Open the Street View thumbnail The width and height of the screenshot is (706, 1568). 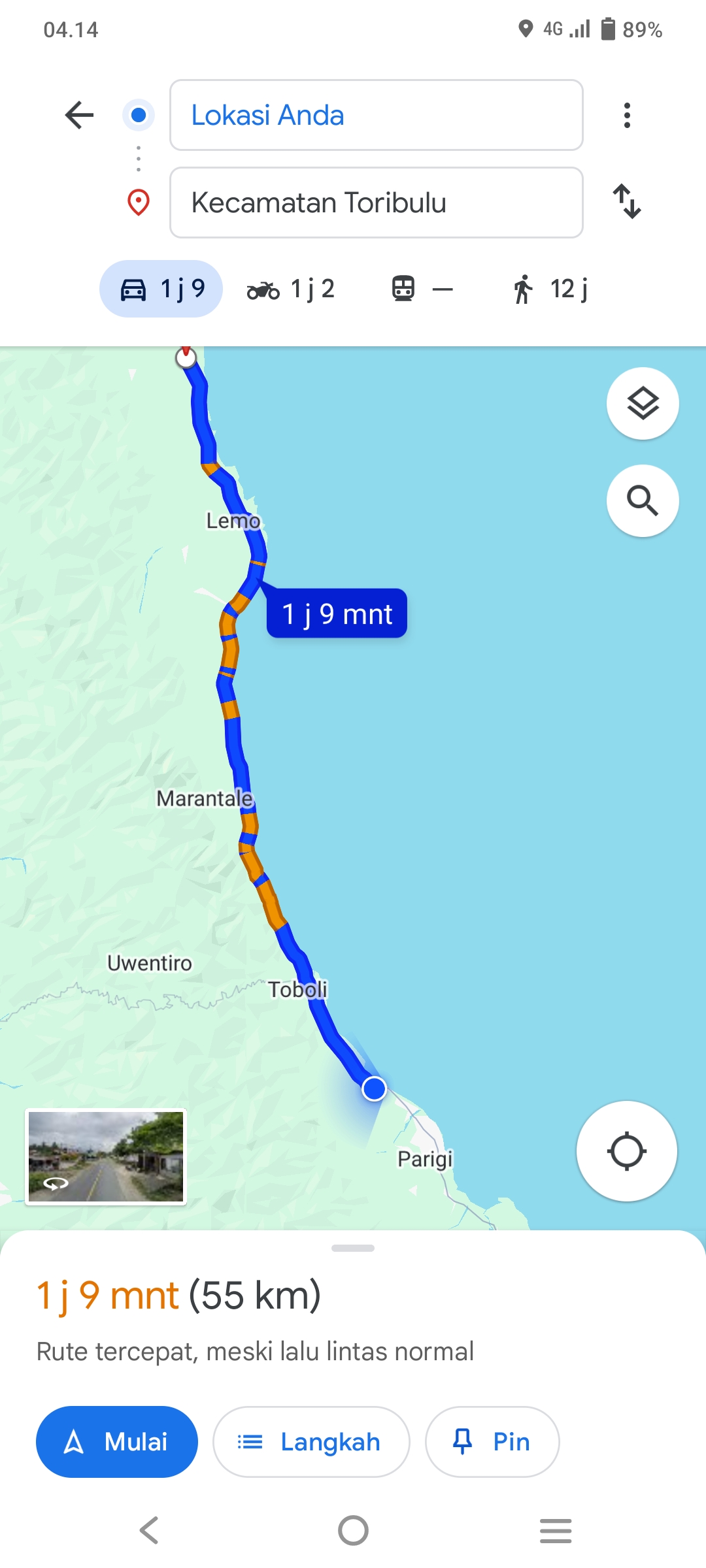(106, 1156)
